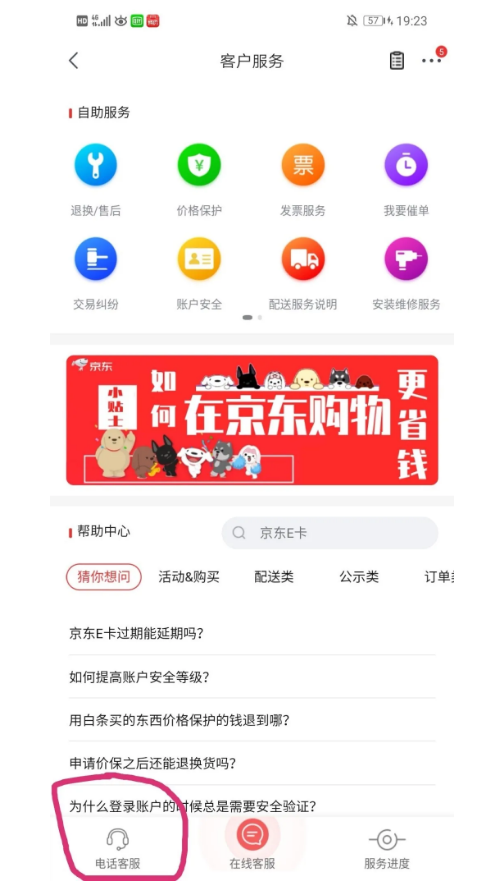494x885 pixels.
Task: Select the 价格保护 service
Action: tap(199, 180)
